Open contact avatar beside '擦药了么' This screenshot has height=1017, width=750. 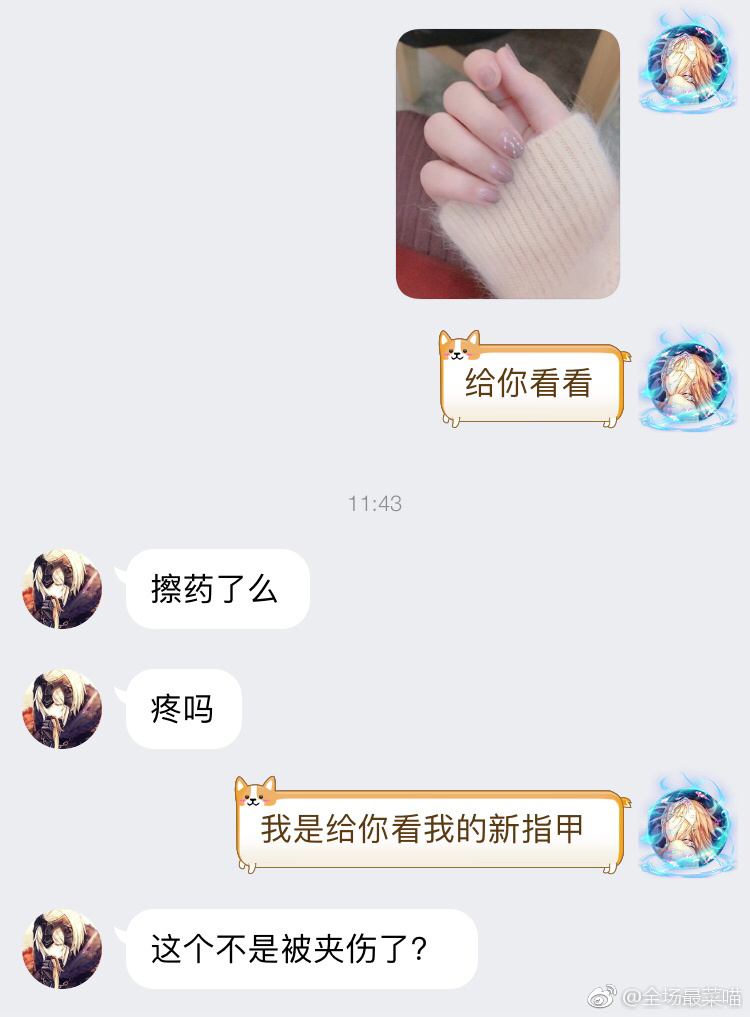[x=62, y=589]
